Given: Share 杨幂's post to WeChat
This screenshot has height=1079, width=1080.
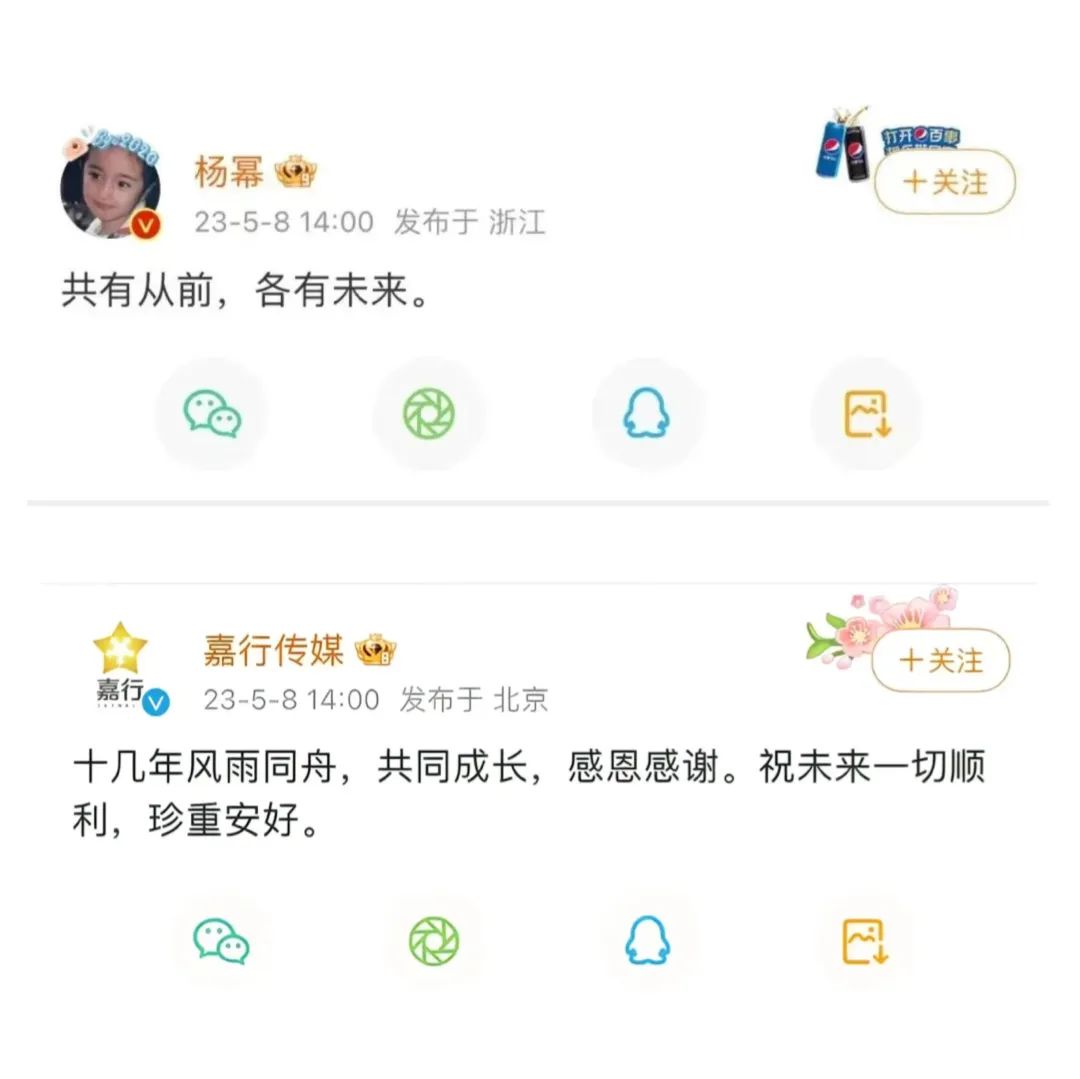Looking at the screenshot, I should 212,414.
